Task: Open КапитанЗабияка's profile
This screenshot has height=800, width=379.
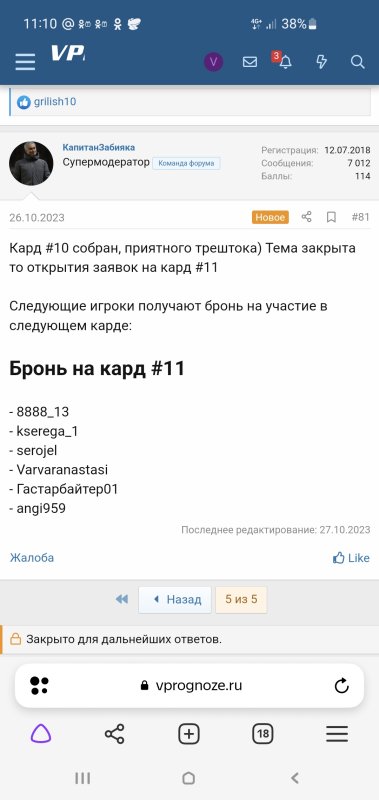Action: (x=98, y=147)
